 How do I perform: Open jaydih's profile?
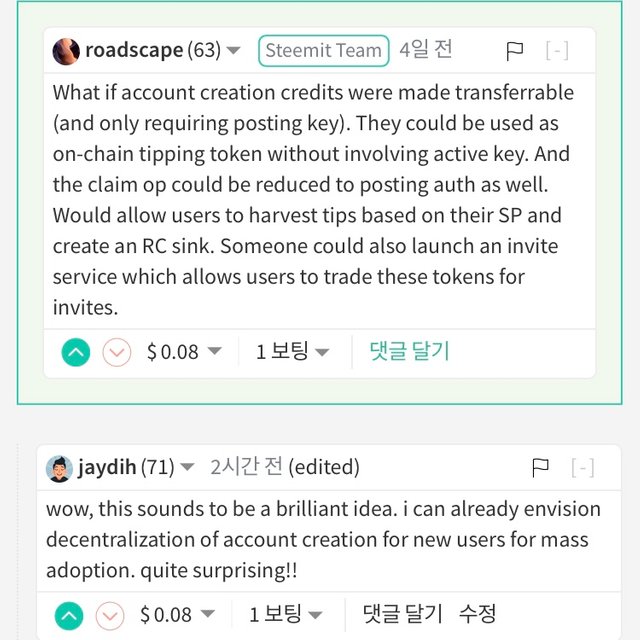click(107, 467)
